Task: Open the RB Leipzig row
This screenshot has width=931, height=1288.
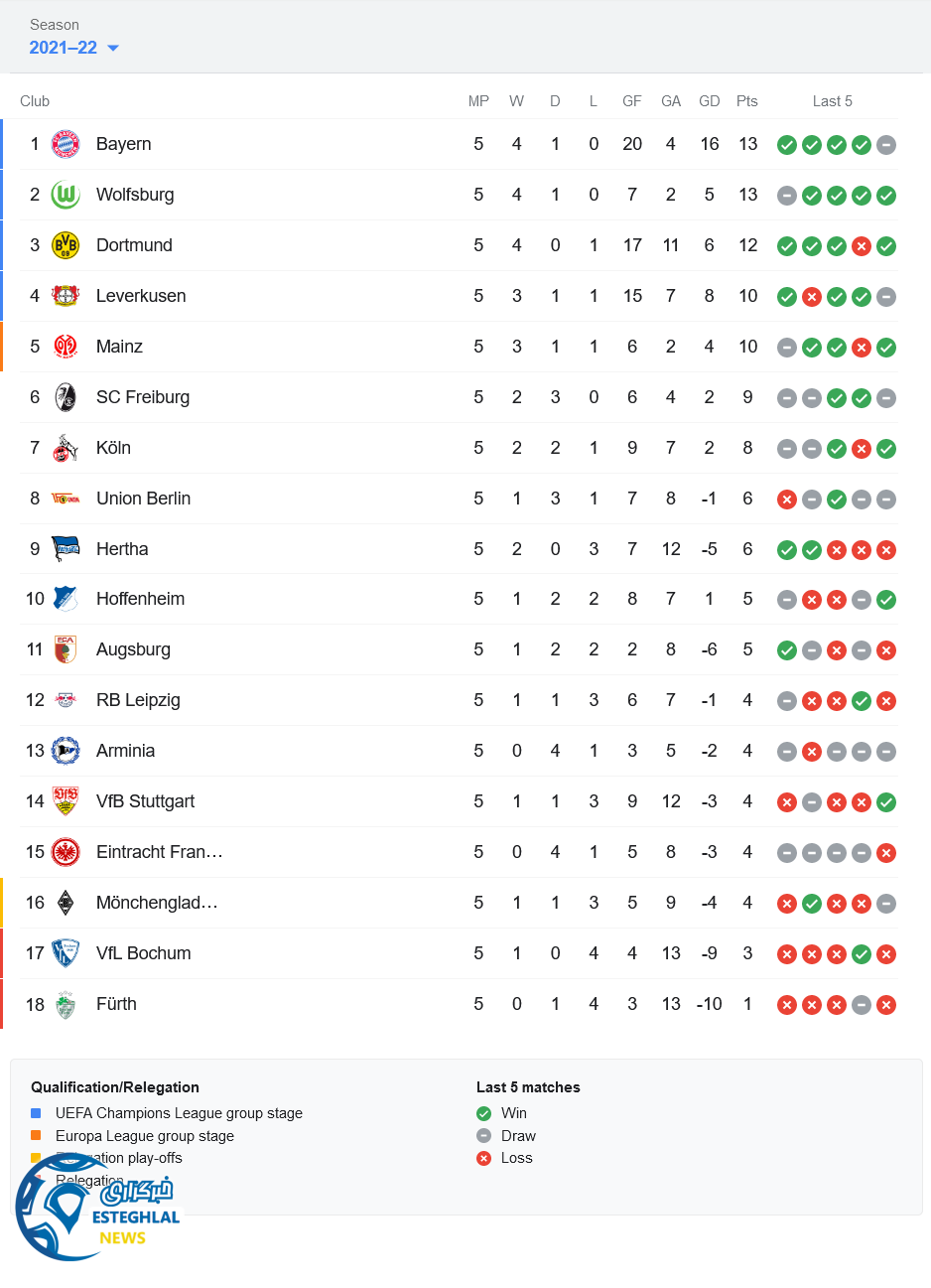Action: [138, 700]
